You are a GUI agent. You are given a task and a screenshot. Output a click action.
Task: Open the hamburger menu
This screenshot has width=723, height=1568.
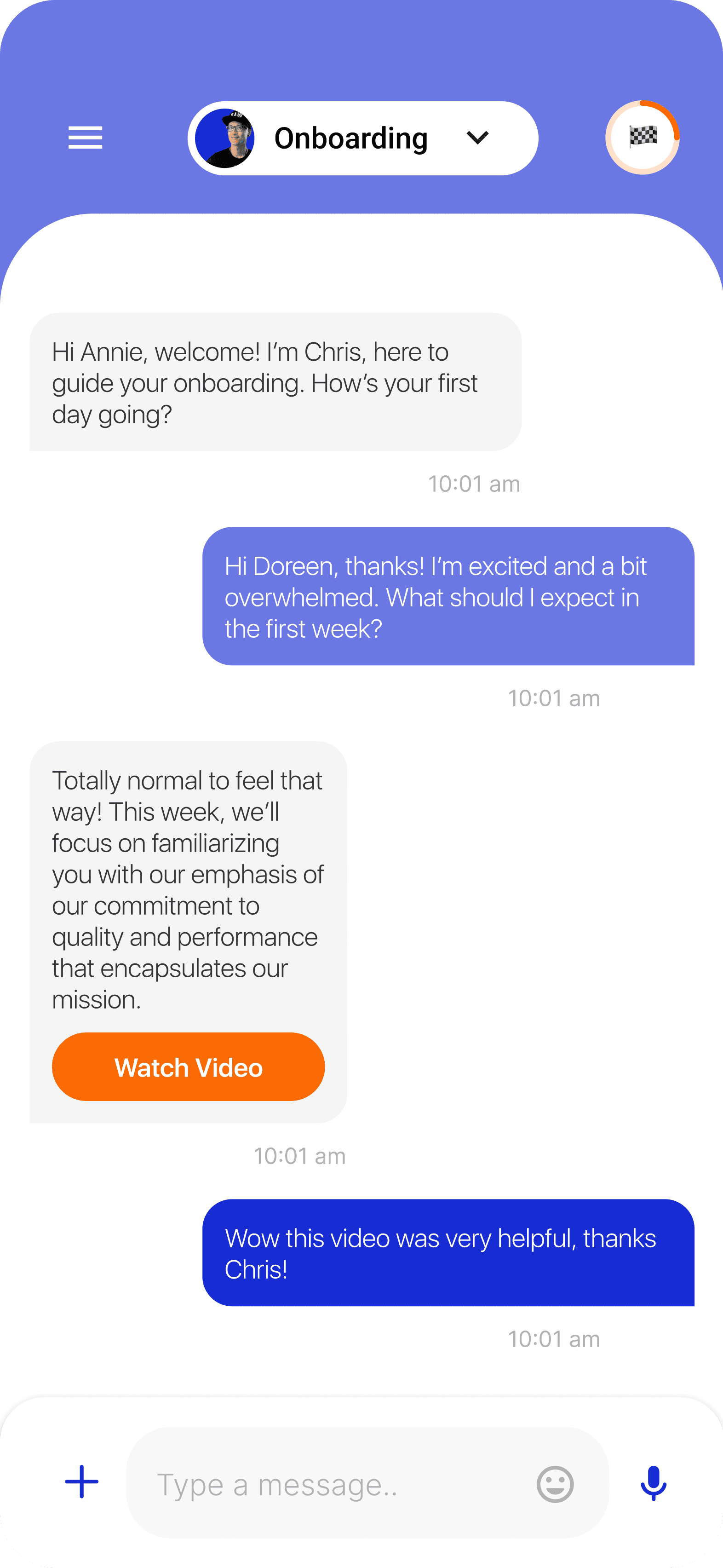(x=85, y=138)
